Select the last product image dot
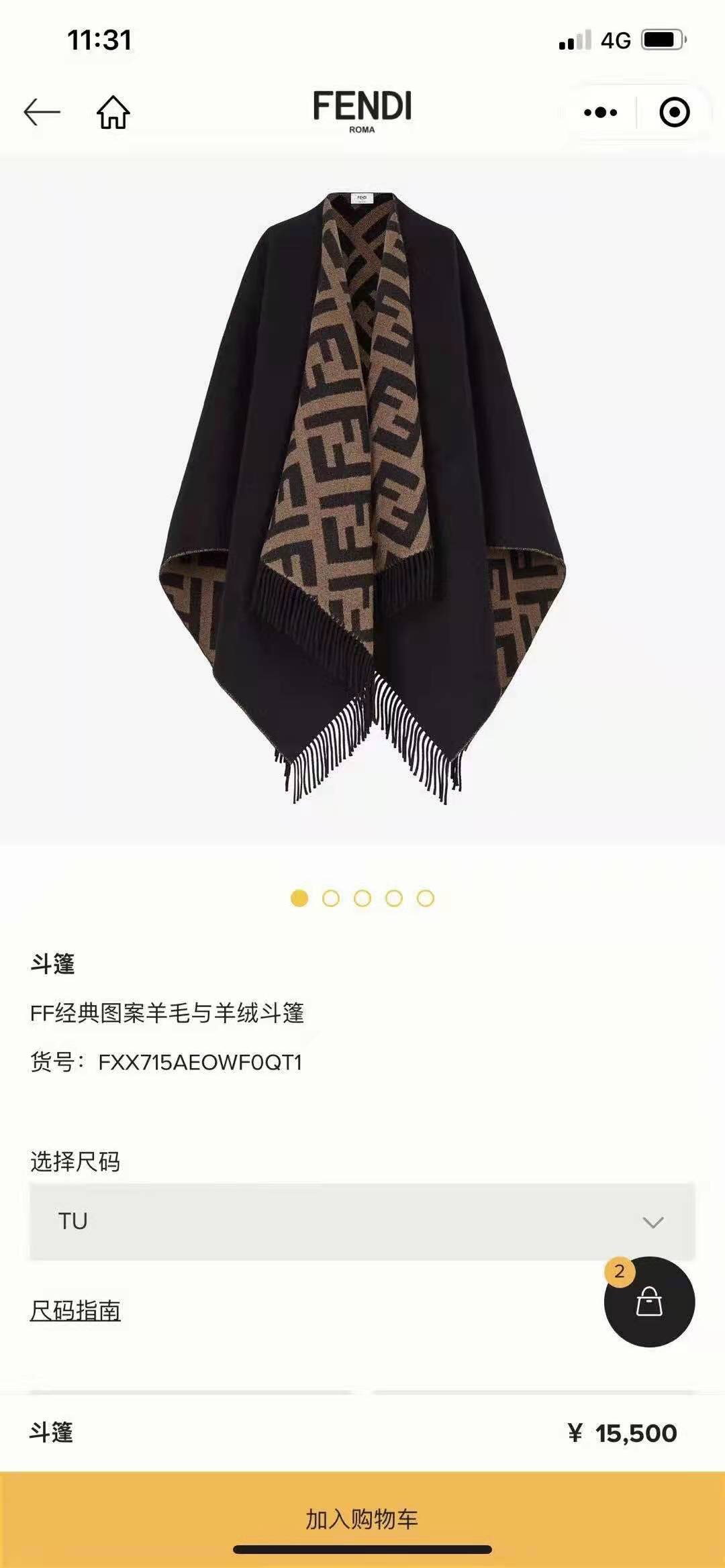 point(426,898)
